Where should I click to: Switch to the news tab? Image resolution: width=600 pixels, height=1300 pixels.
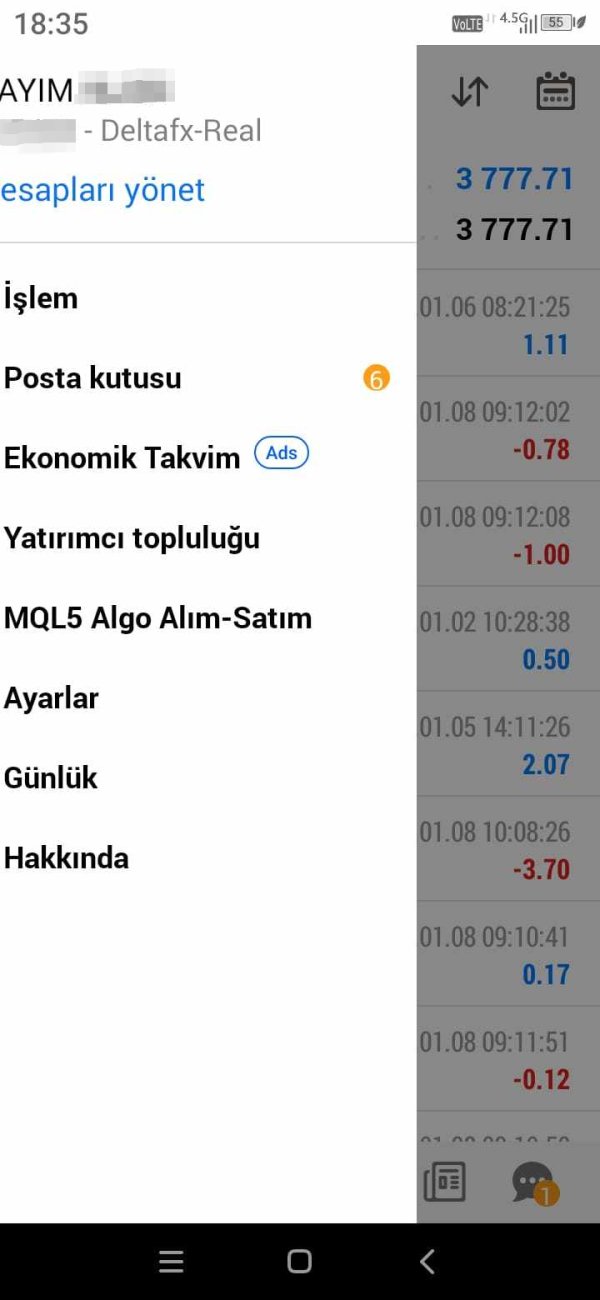click(445, 1183)
